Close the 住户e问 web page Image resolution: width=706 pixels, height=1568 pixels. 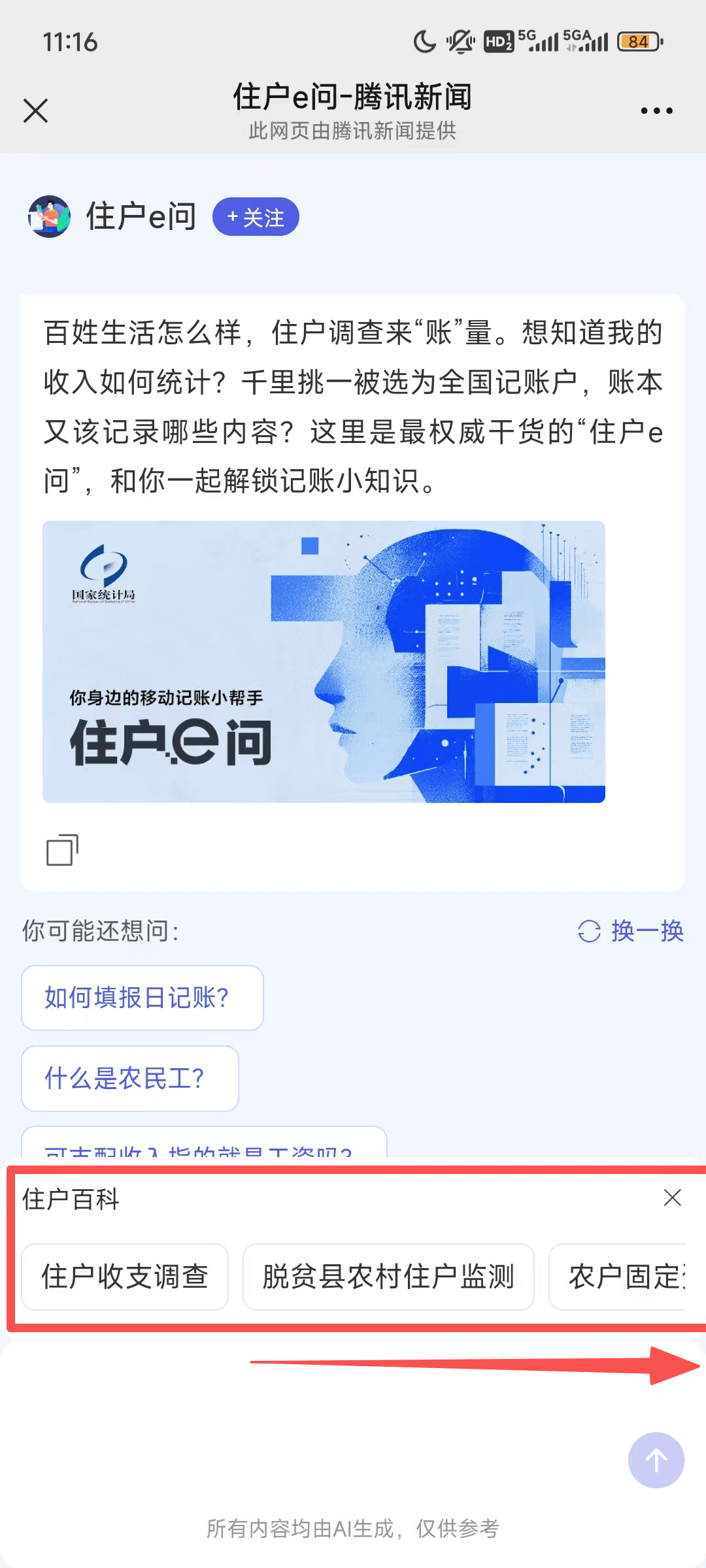click(x=35, y=110)
